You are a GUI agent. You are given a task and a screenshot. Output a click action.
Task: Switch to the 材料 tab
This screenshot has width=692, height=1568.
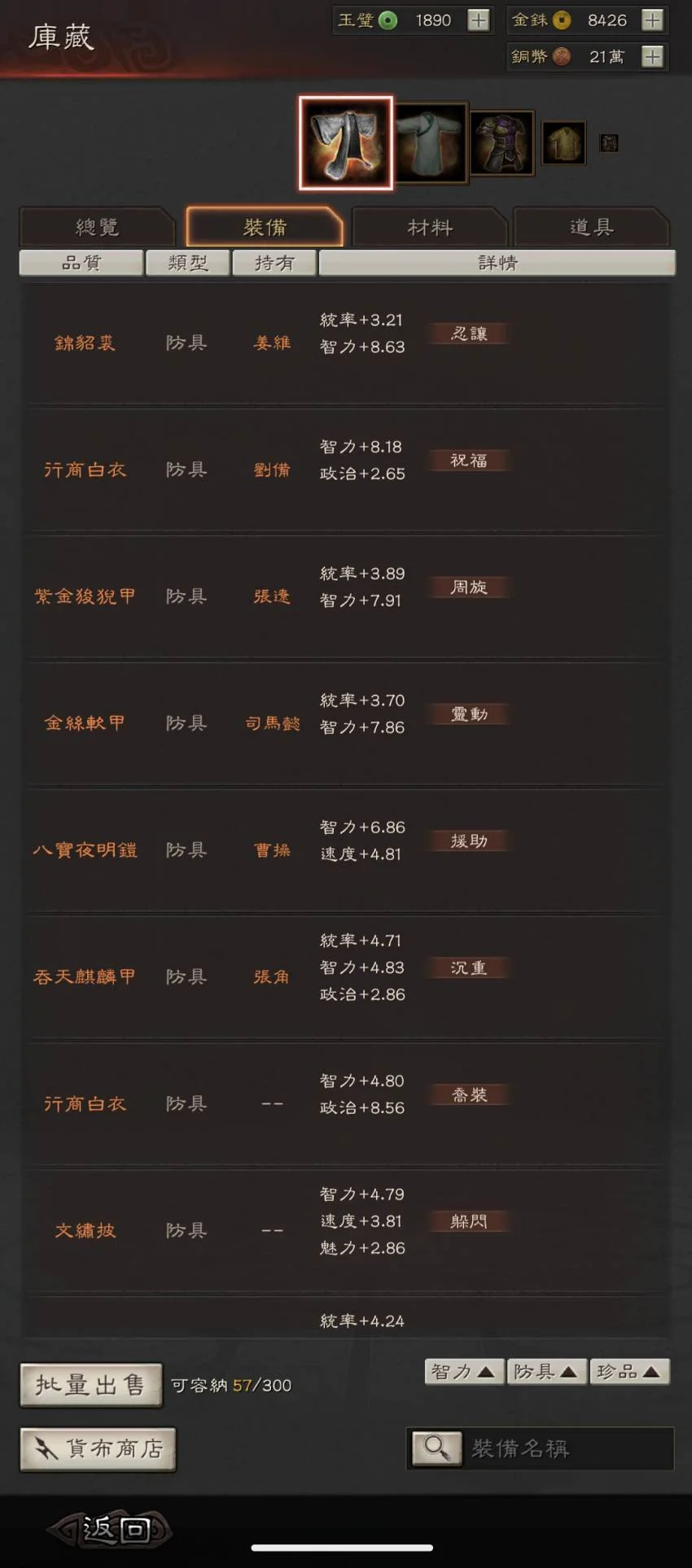click(x=429, y=227)
